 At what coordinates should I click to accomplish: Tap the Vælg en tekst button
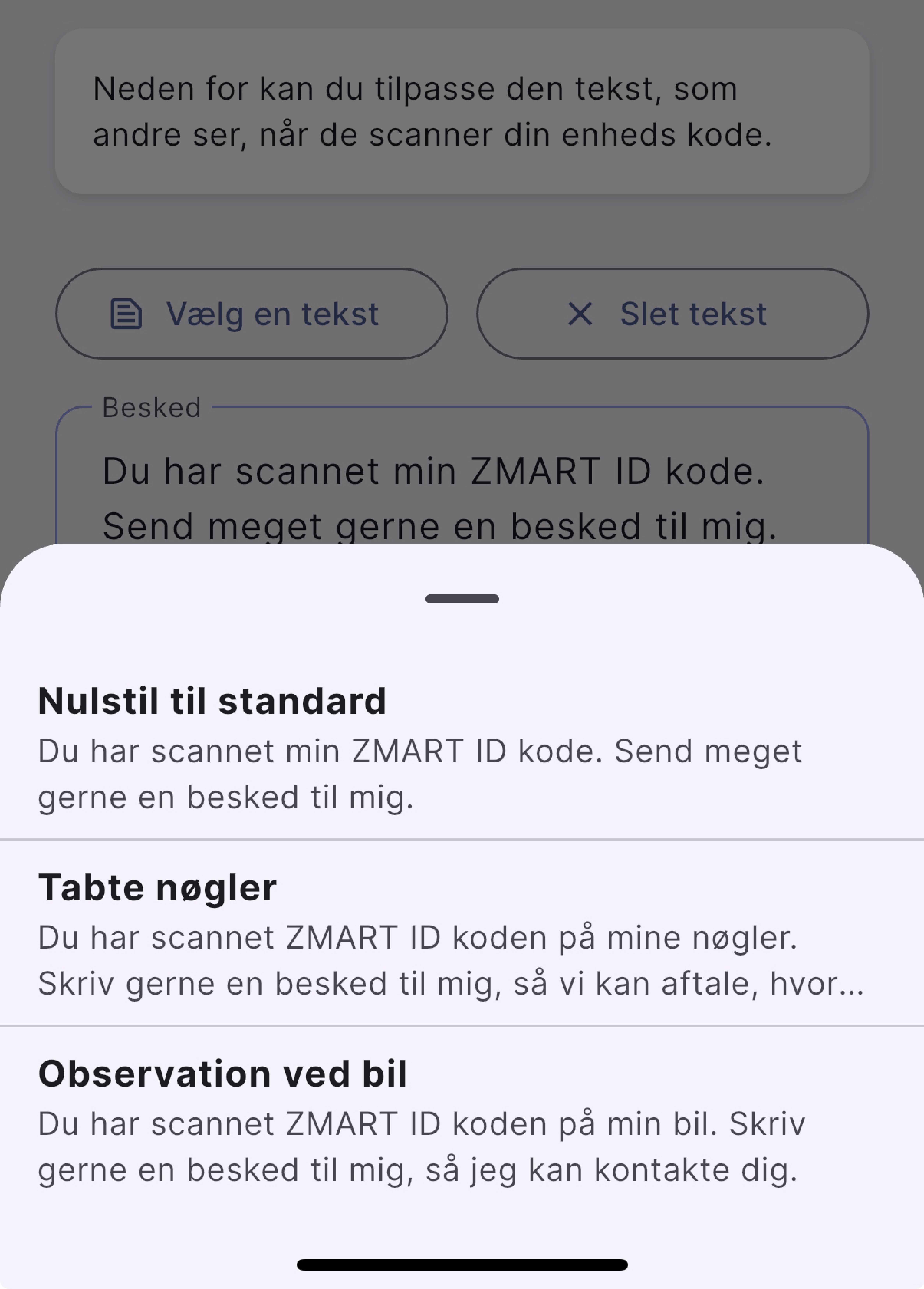tap(252, 314)
